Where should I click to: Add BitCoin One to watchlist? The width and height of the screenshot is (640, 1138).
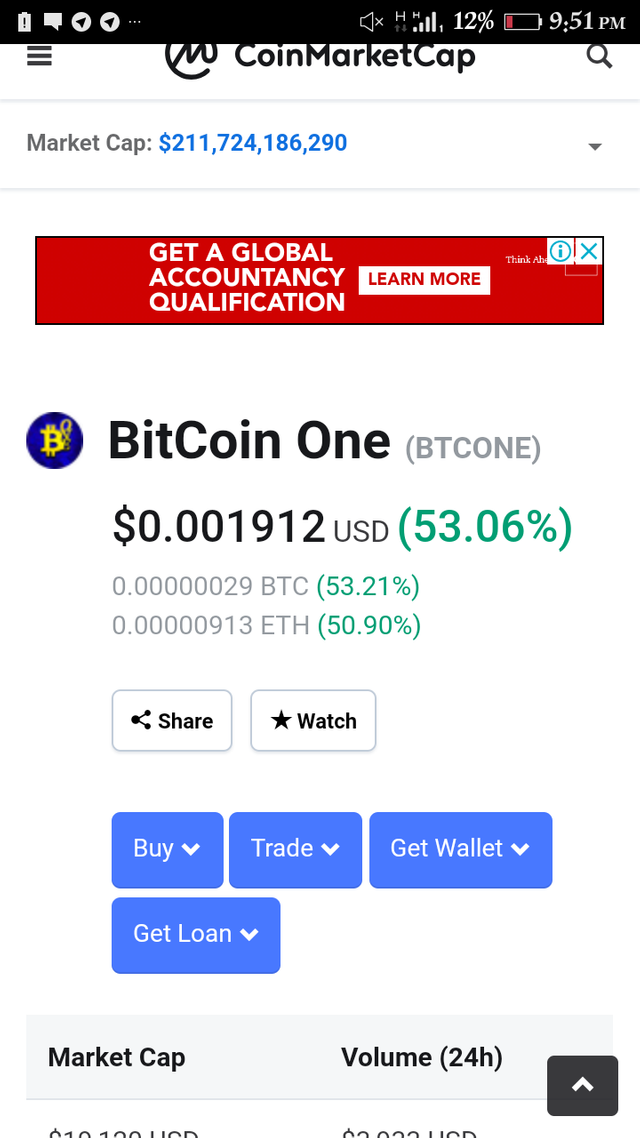313,721
